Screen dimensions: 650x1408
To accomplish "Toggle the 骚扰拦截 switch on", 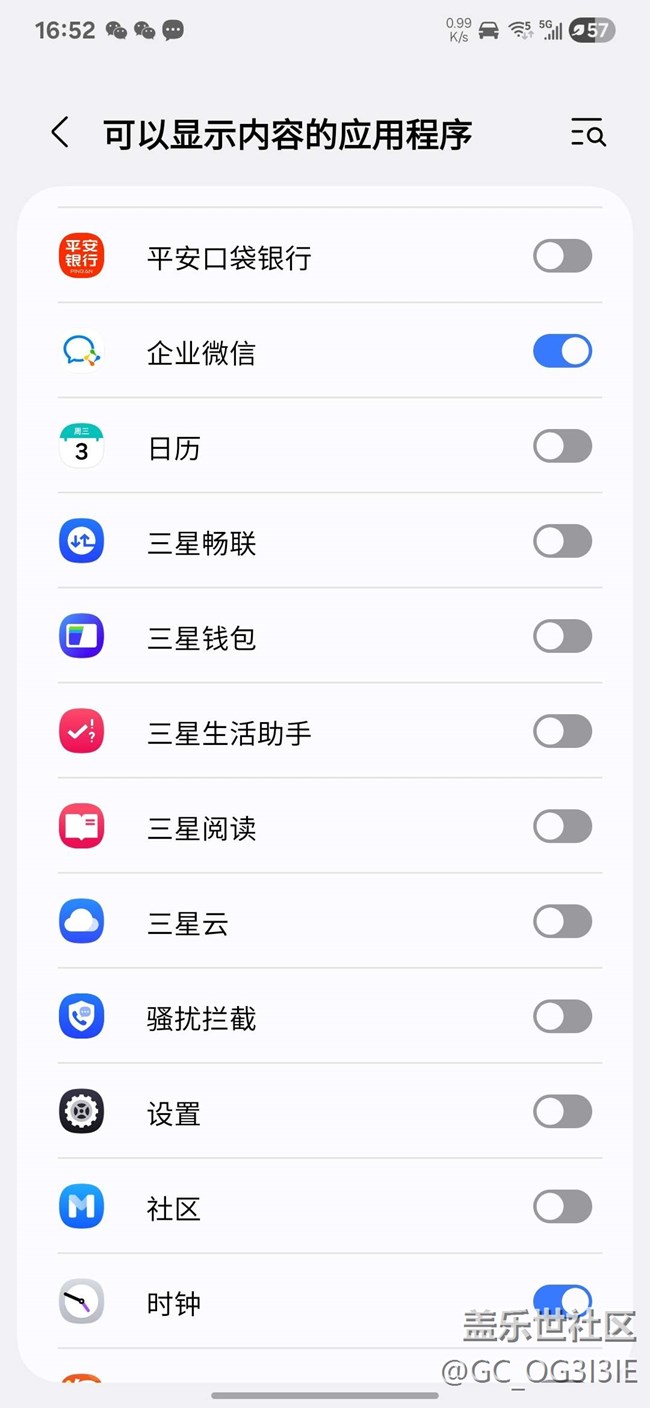I will 562,1016.
